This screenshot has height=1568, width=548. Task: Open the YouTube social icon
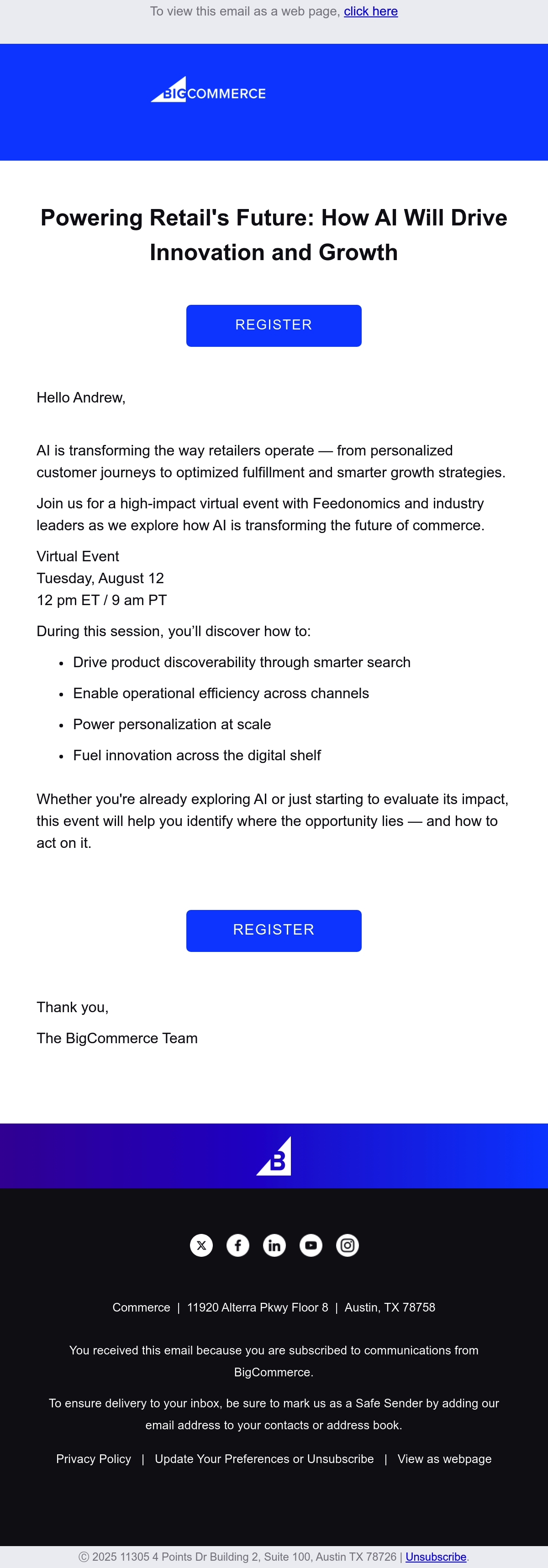point(311,1245)
